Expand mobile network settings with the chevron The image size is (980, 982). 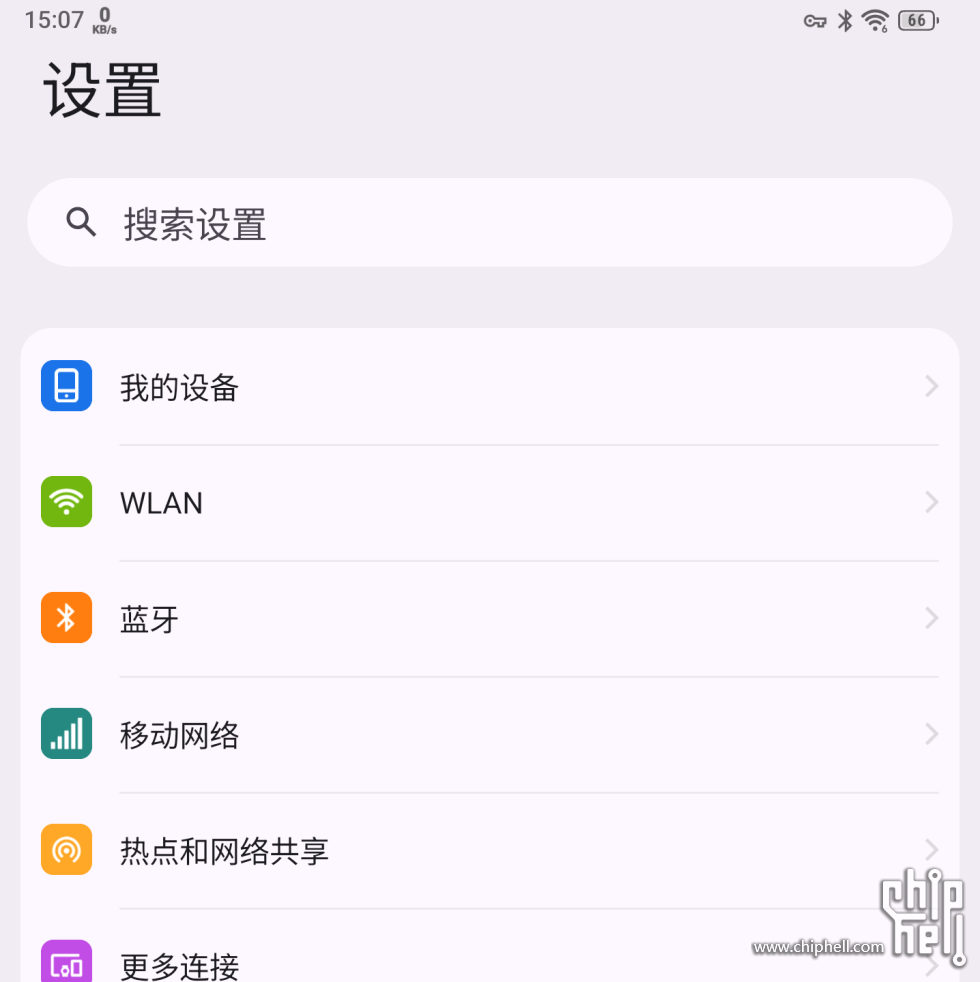pos(930,733)
